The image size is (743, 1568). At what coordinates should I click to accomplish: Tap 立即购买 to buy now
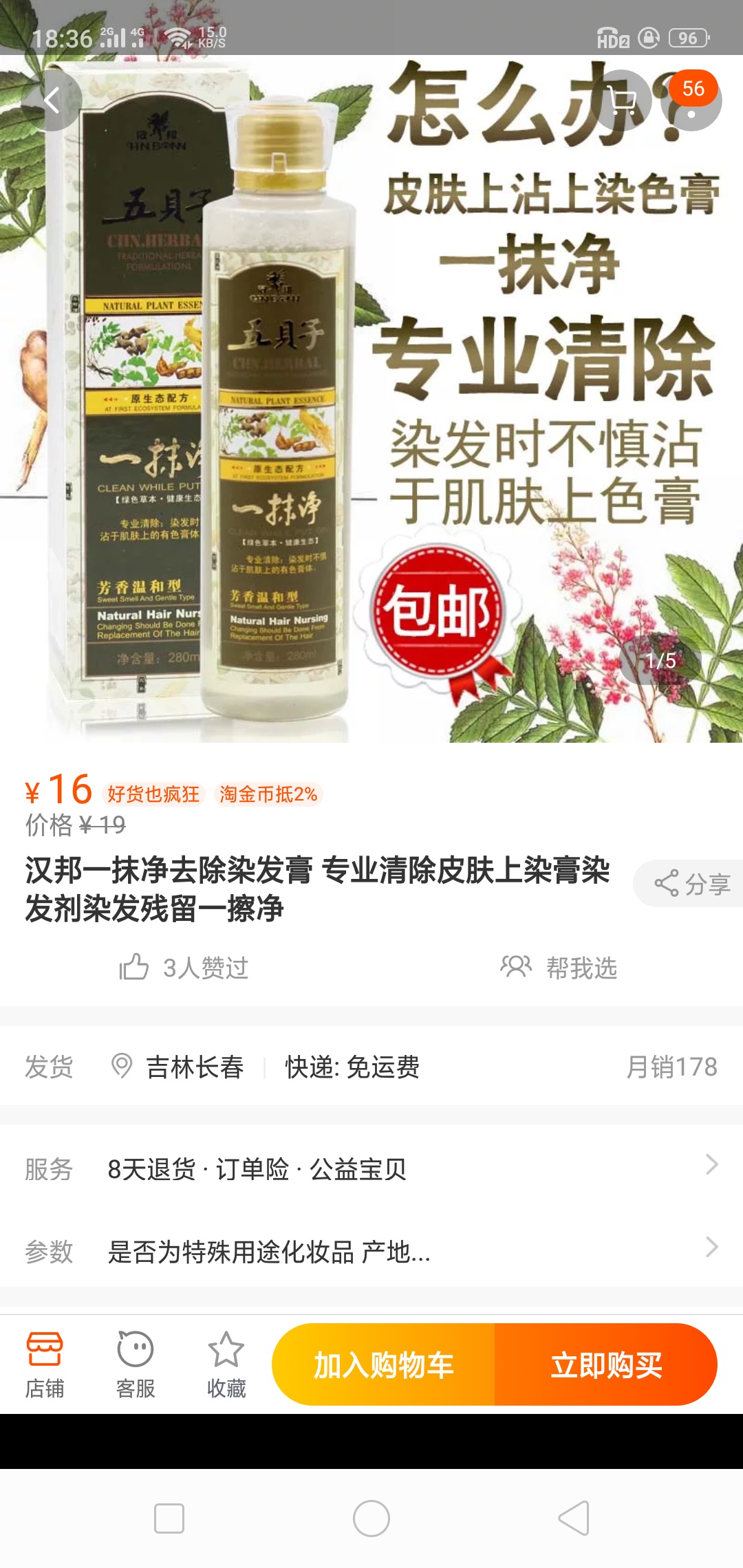606,1365
